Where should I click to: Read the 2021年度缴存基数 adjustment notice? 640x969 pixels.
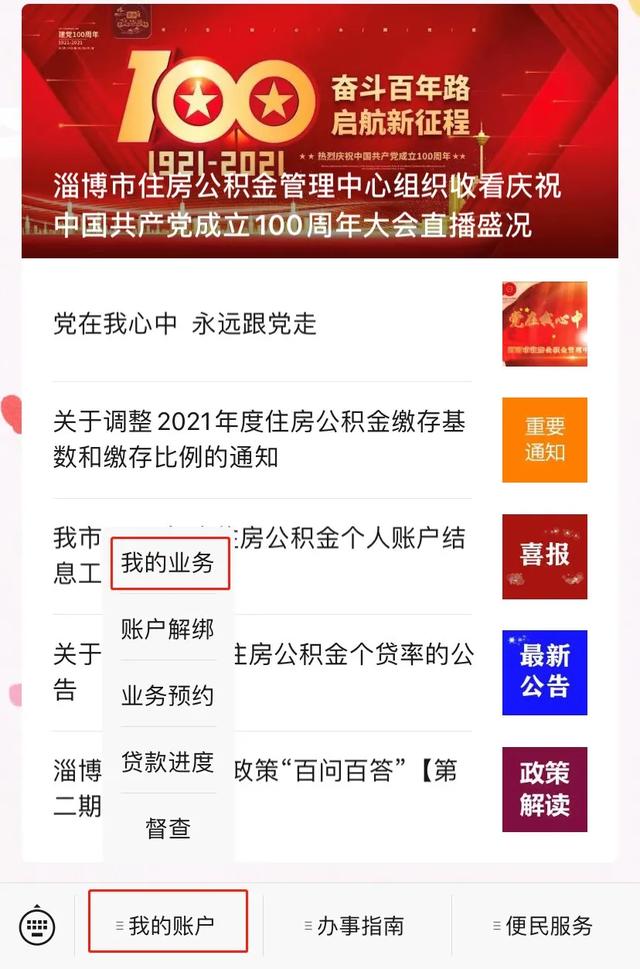tap(260, 440)
